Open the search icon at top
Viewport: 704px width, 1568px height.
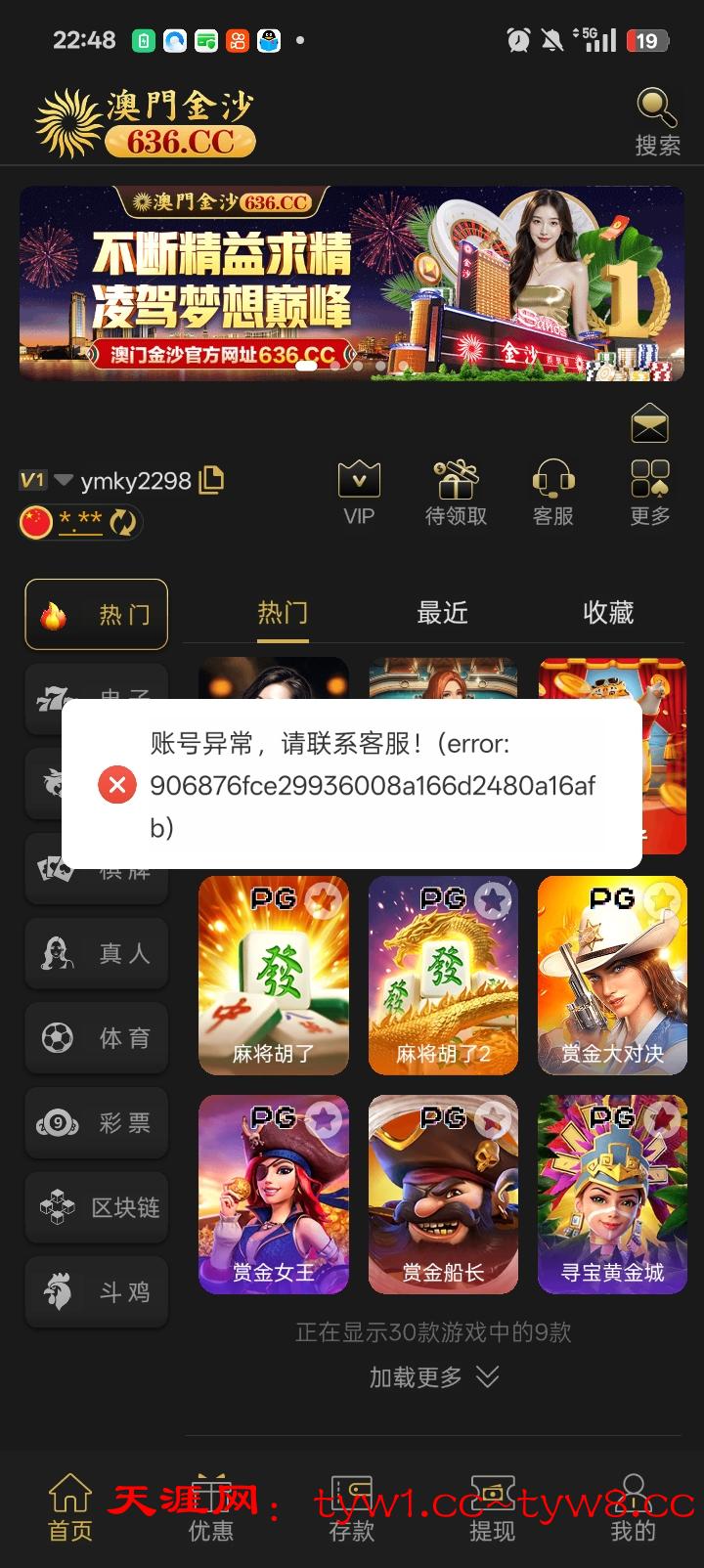coord(656,121)
